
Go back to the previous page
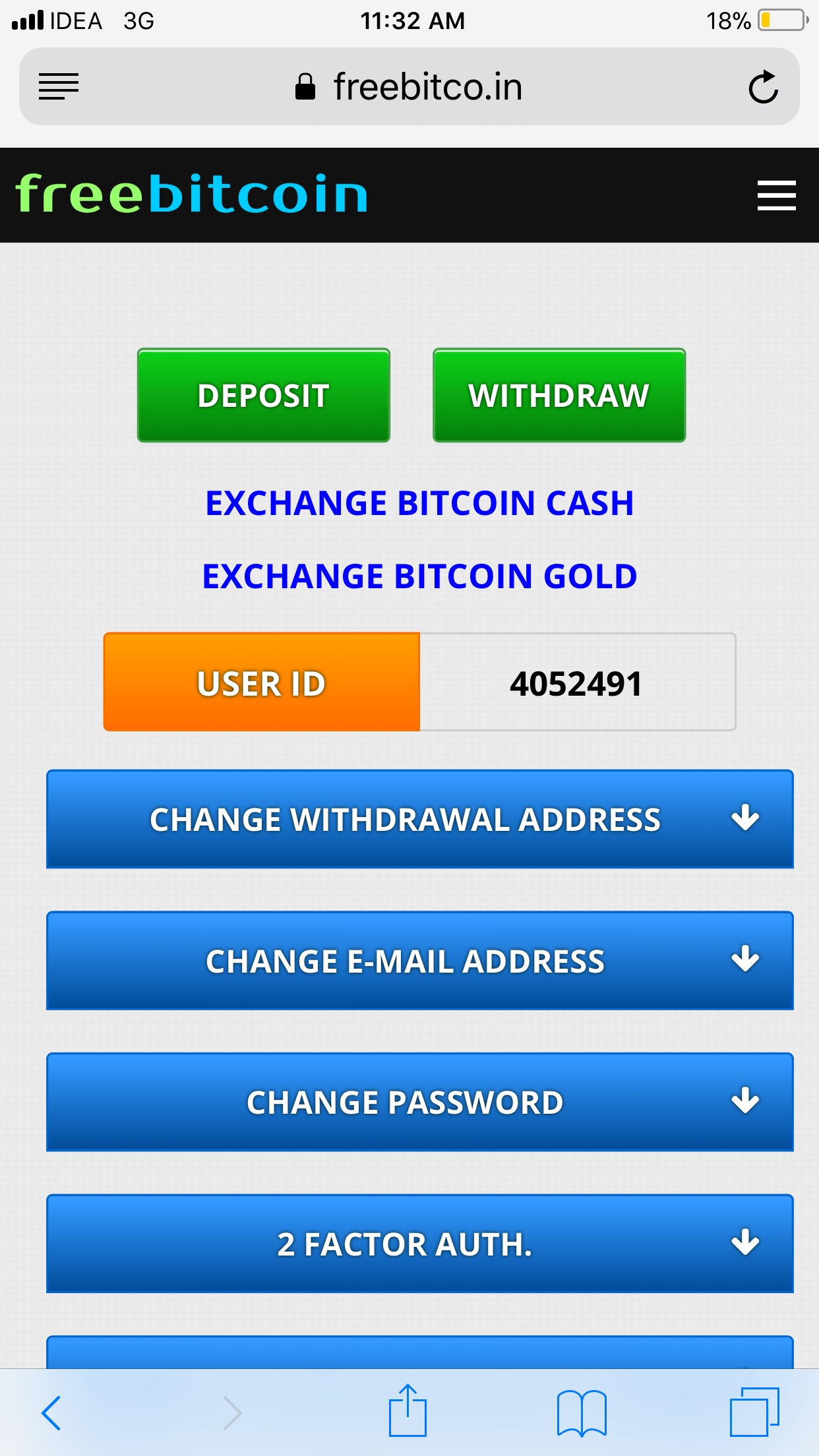click(51, 1412)
